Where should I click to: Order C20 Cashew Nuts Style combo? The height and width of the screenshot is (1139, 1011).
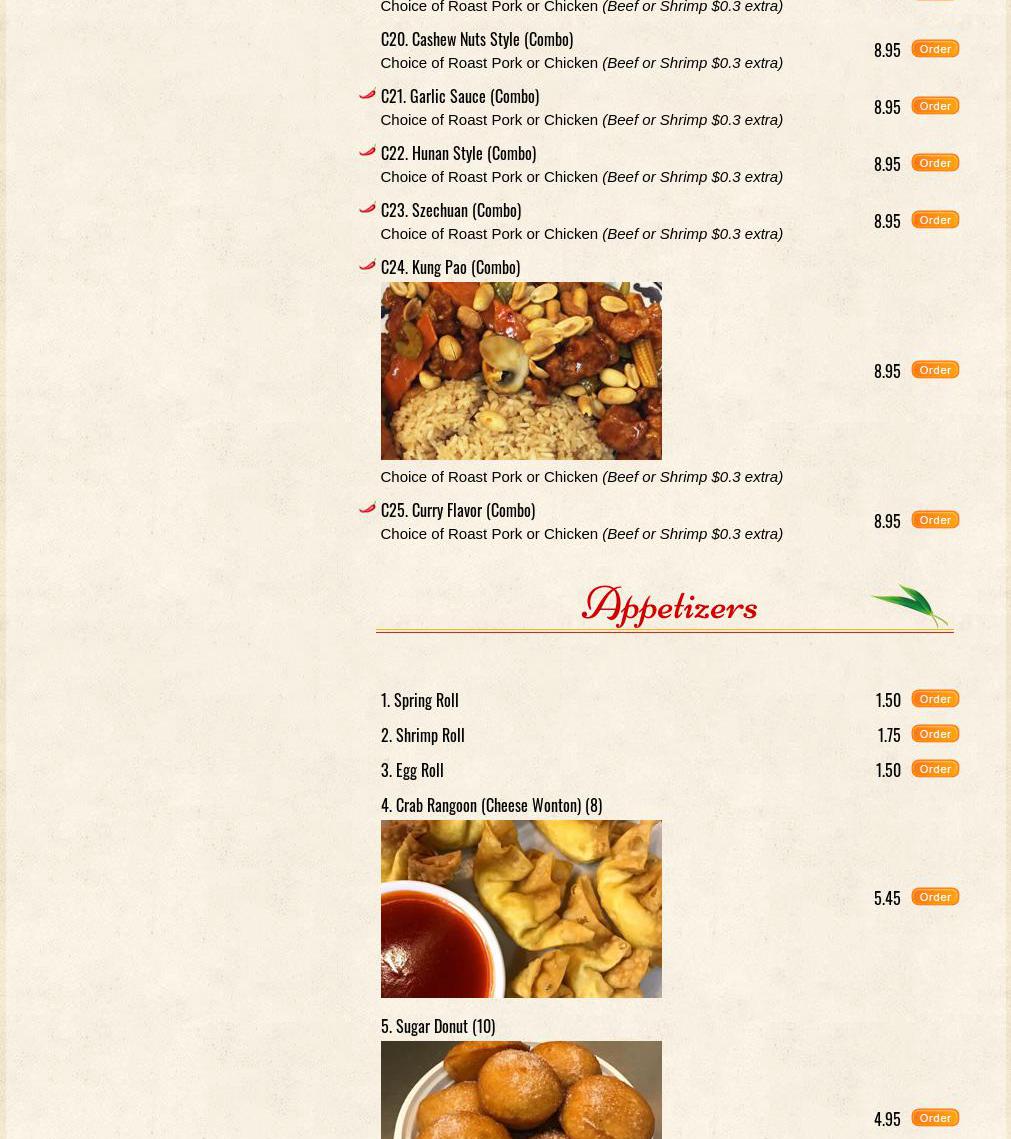click(x=934, y=49)
